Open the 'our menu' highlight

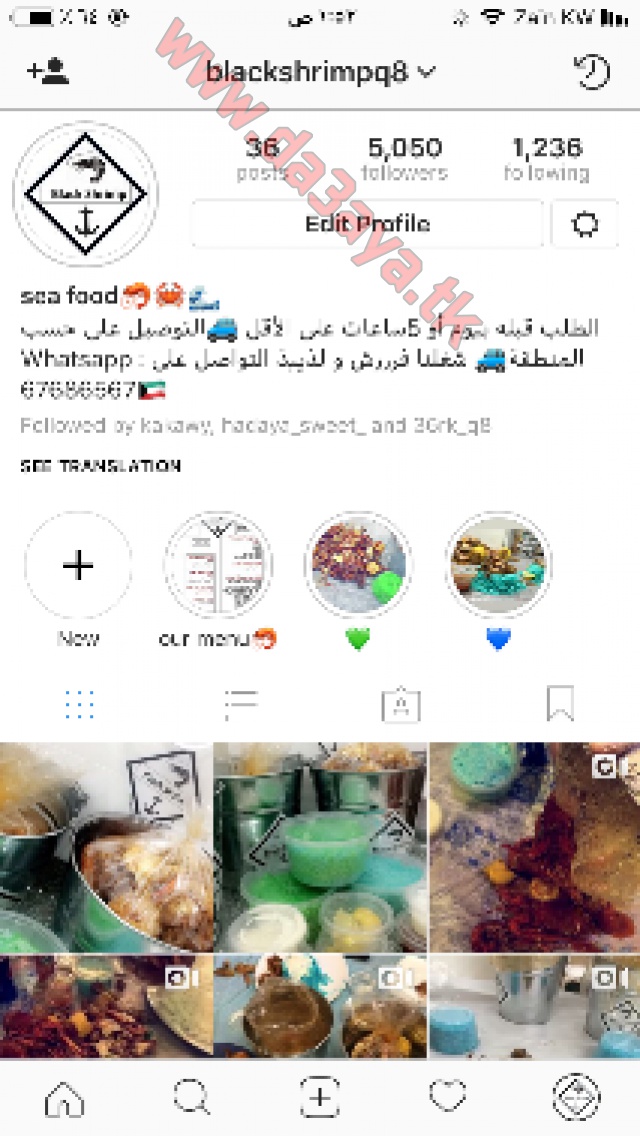[217, 565]
